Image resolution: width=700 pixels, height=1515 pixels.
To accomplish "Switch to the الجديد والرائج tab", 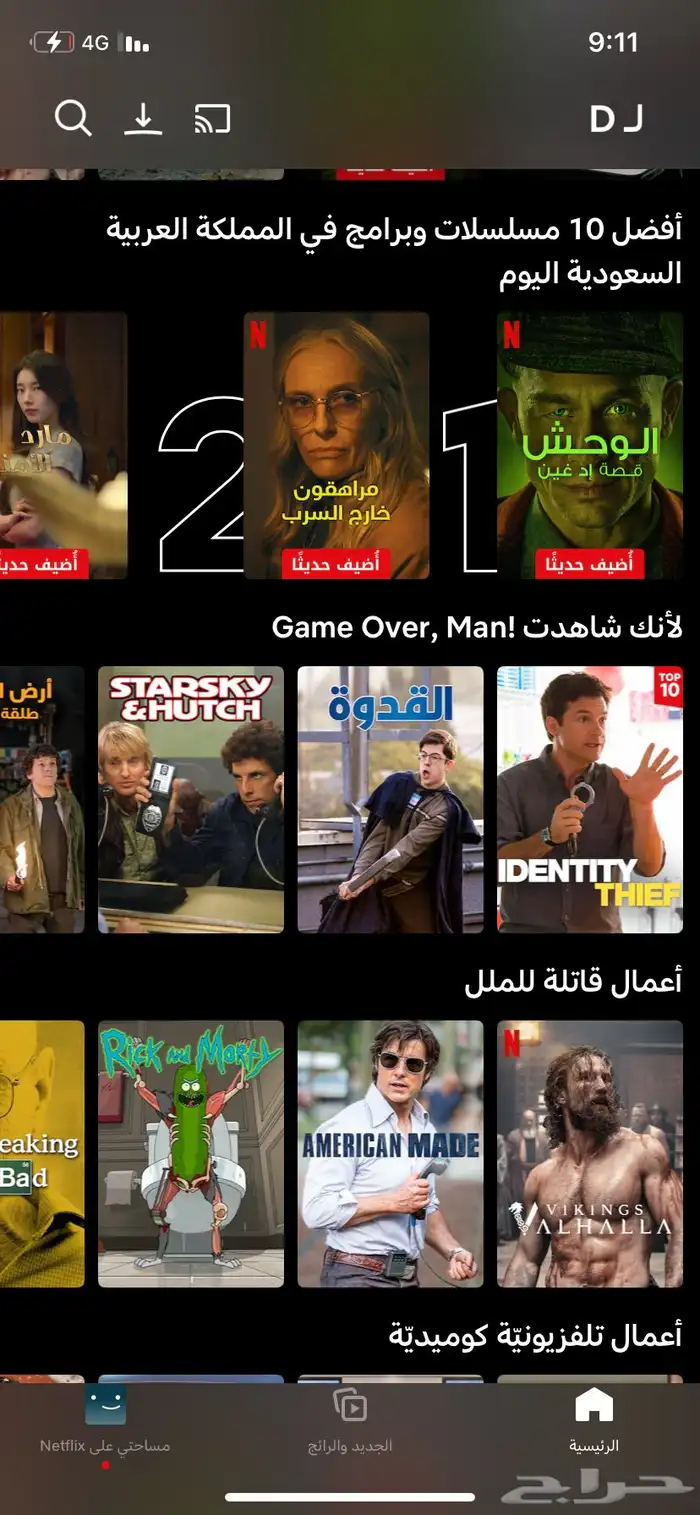I will click(350, 1419).
